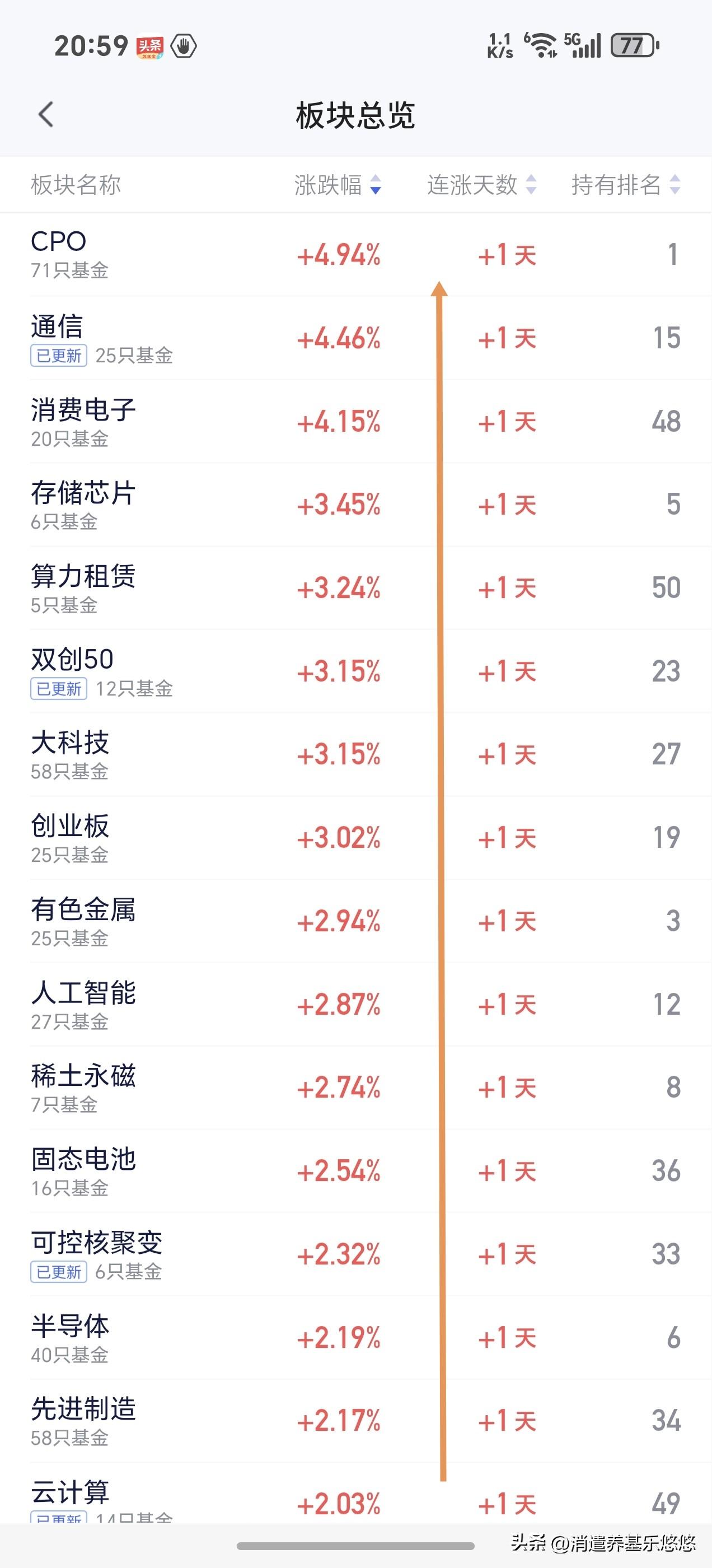The image size is (712, 1568).
Task: Sort by 持有排名 column
Action: pos(626,184)
